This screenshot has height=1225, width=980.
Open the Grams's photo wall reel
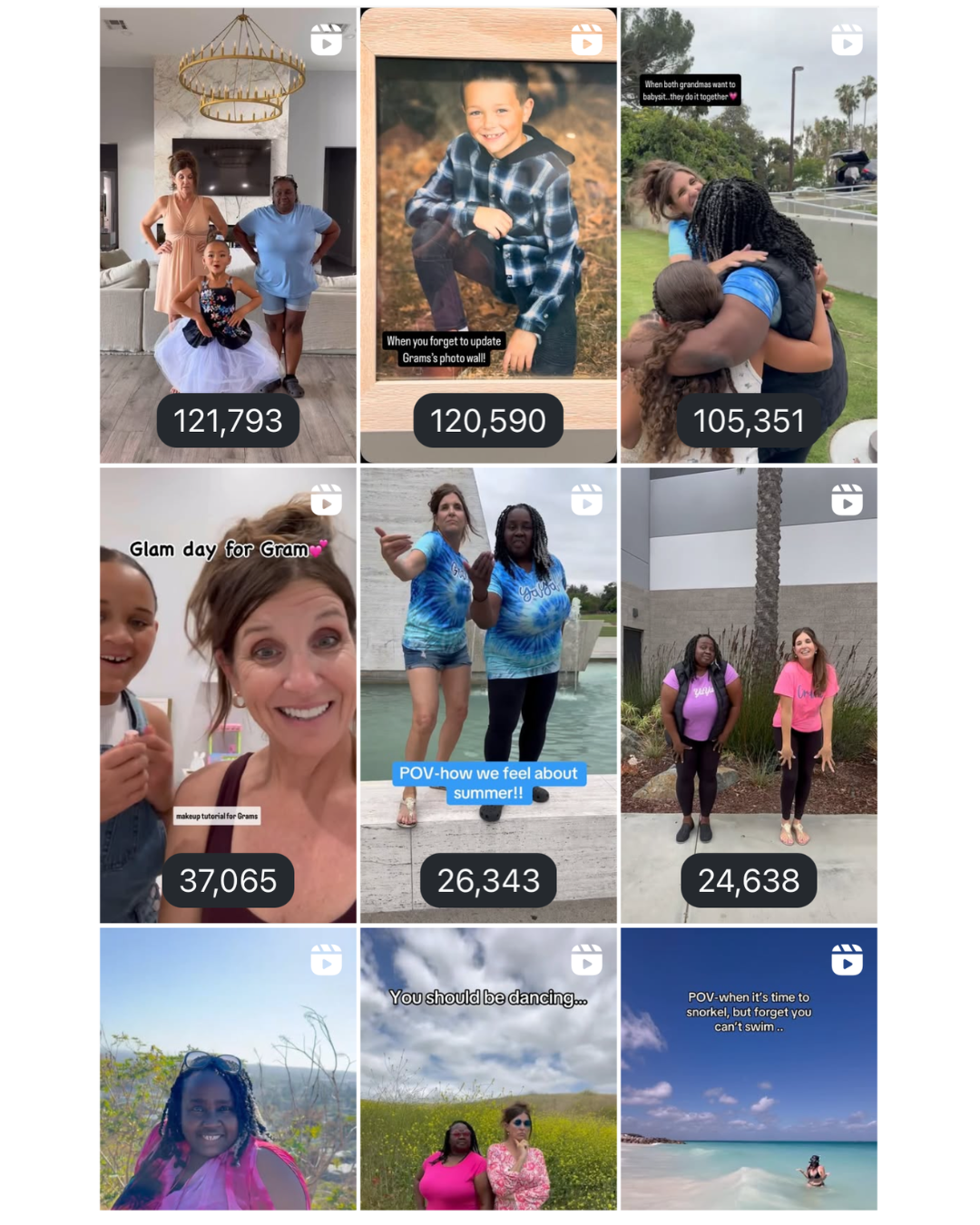pyautogui.click(x=488, y=236)
